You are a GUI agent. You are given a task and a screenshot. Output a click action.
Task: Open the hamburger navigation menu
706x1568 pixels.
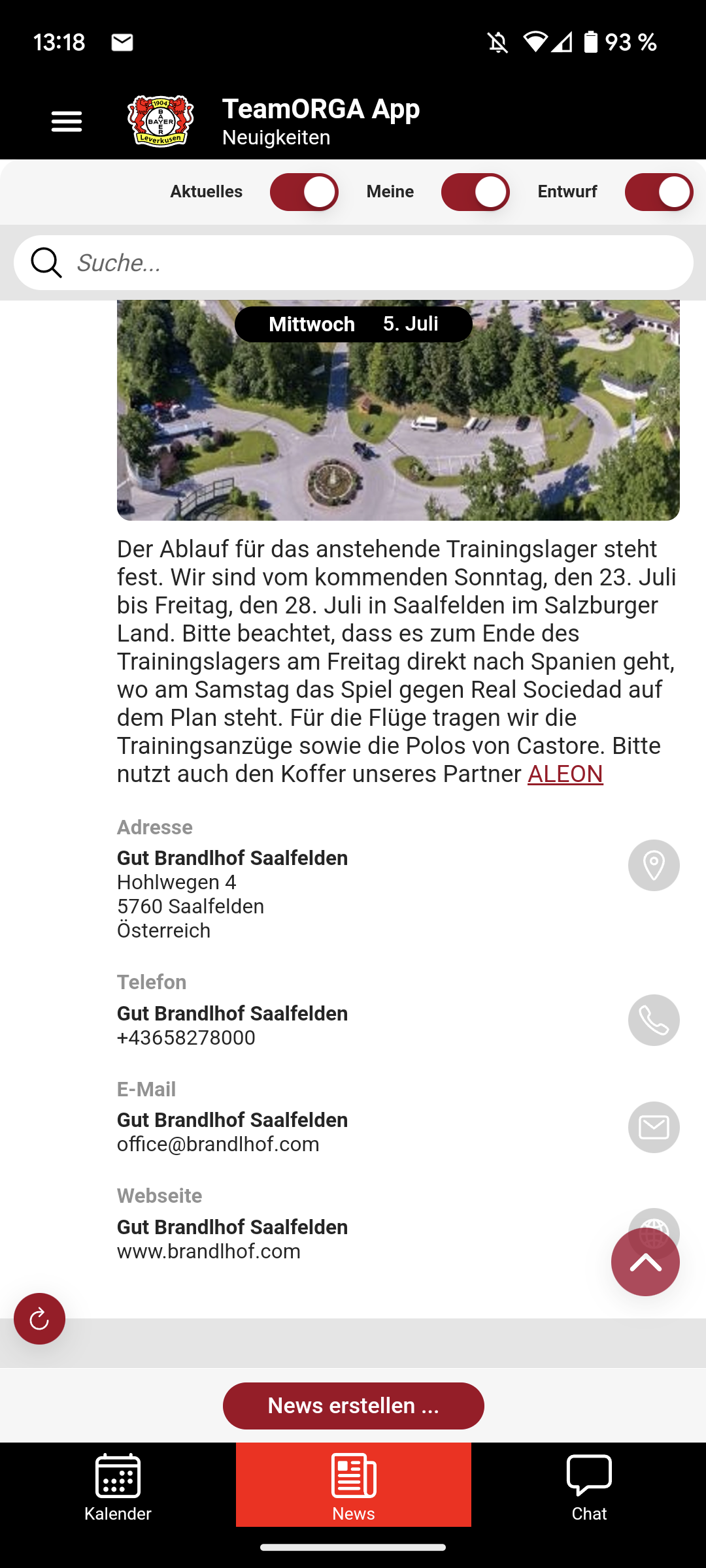[x=66, y=120]
